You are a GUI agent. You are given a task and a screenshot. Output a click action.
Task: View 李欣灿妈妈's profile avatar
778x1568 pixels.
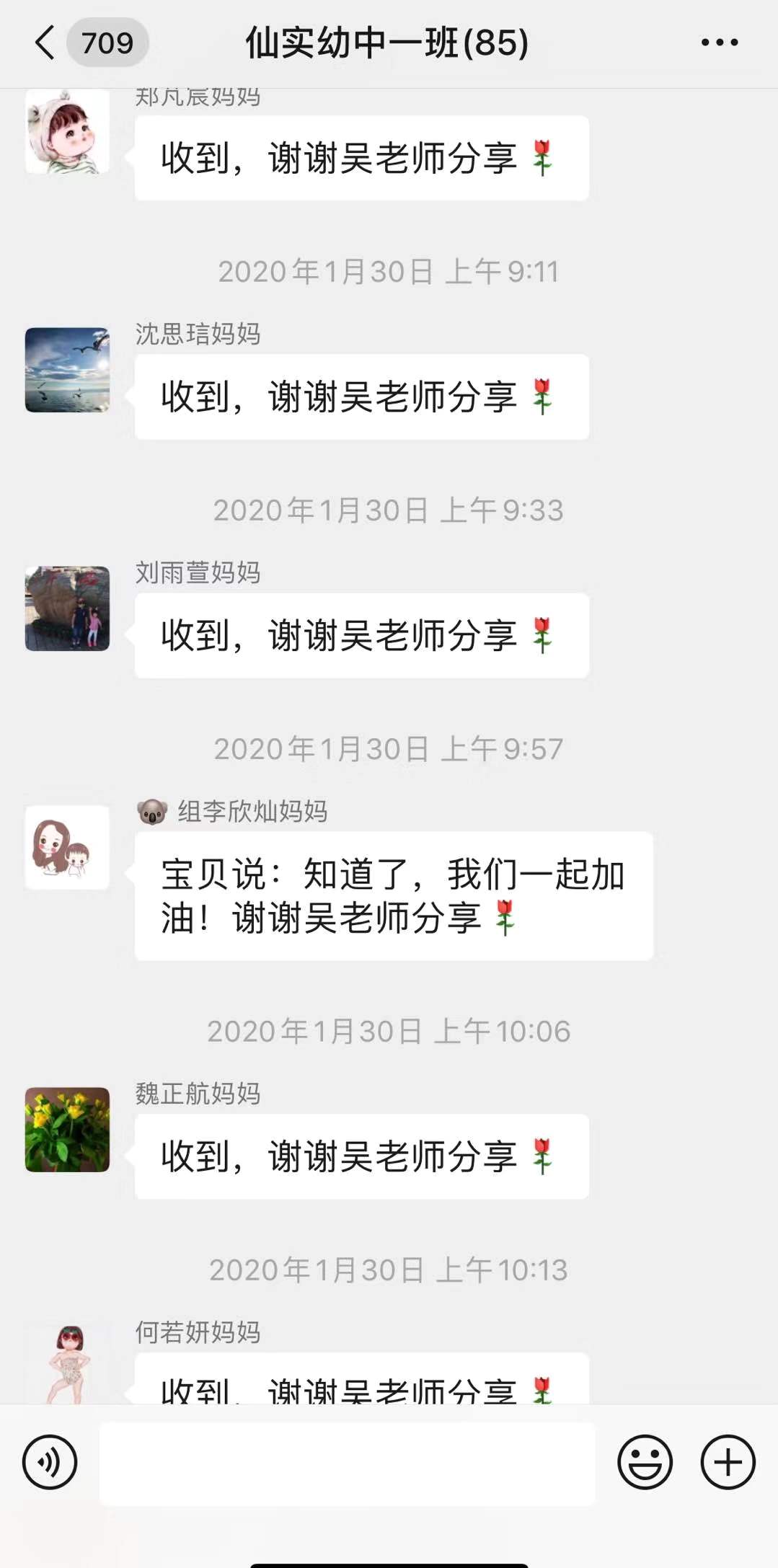click(x=68, y=847)
